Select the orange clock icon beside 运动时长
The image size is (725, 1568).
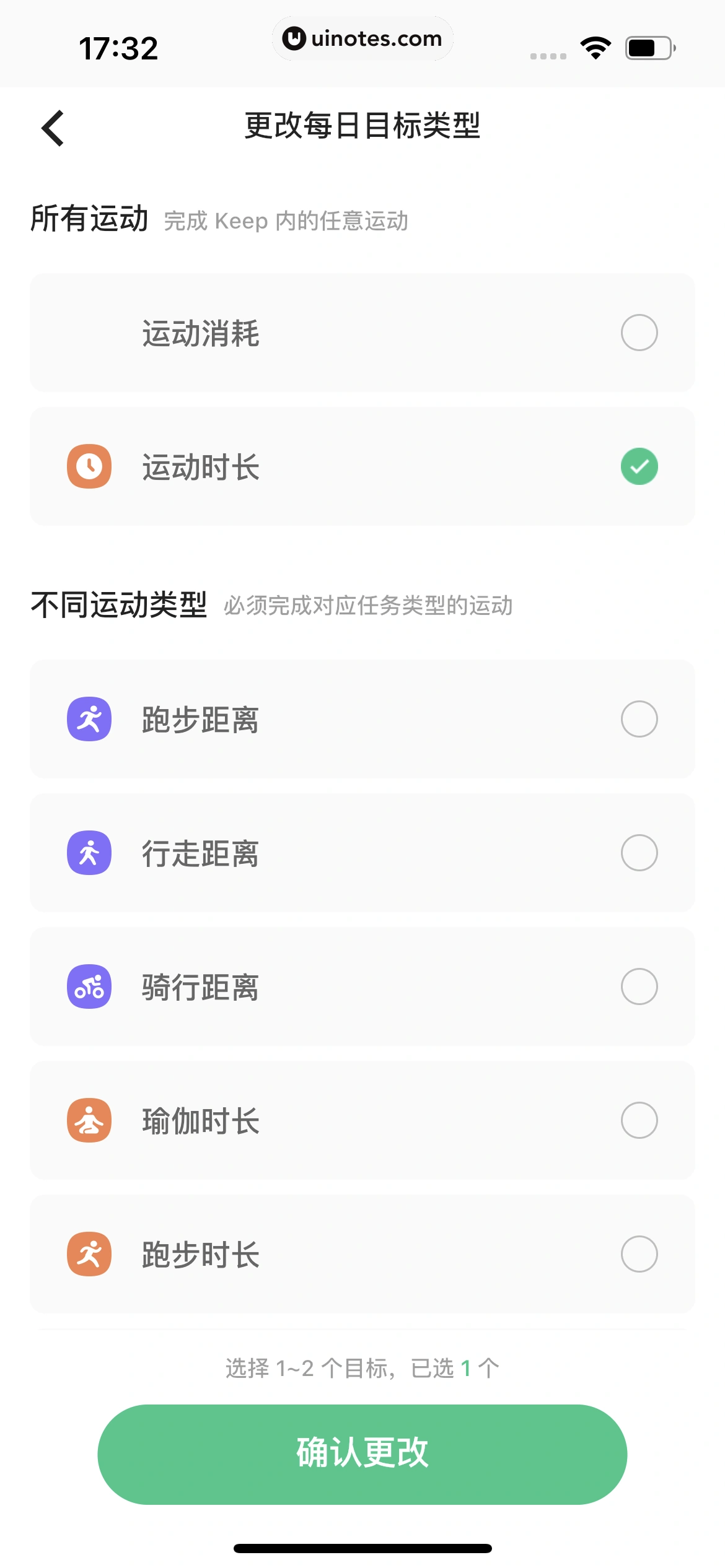point(89,466)
